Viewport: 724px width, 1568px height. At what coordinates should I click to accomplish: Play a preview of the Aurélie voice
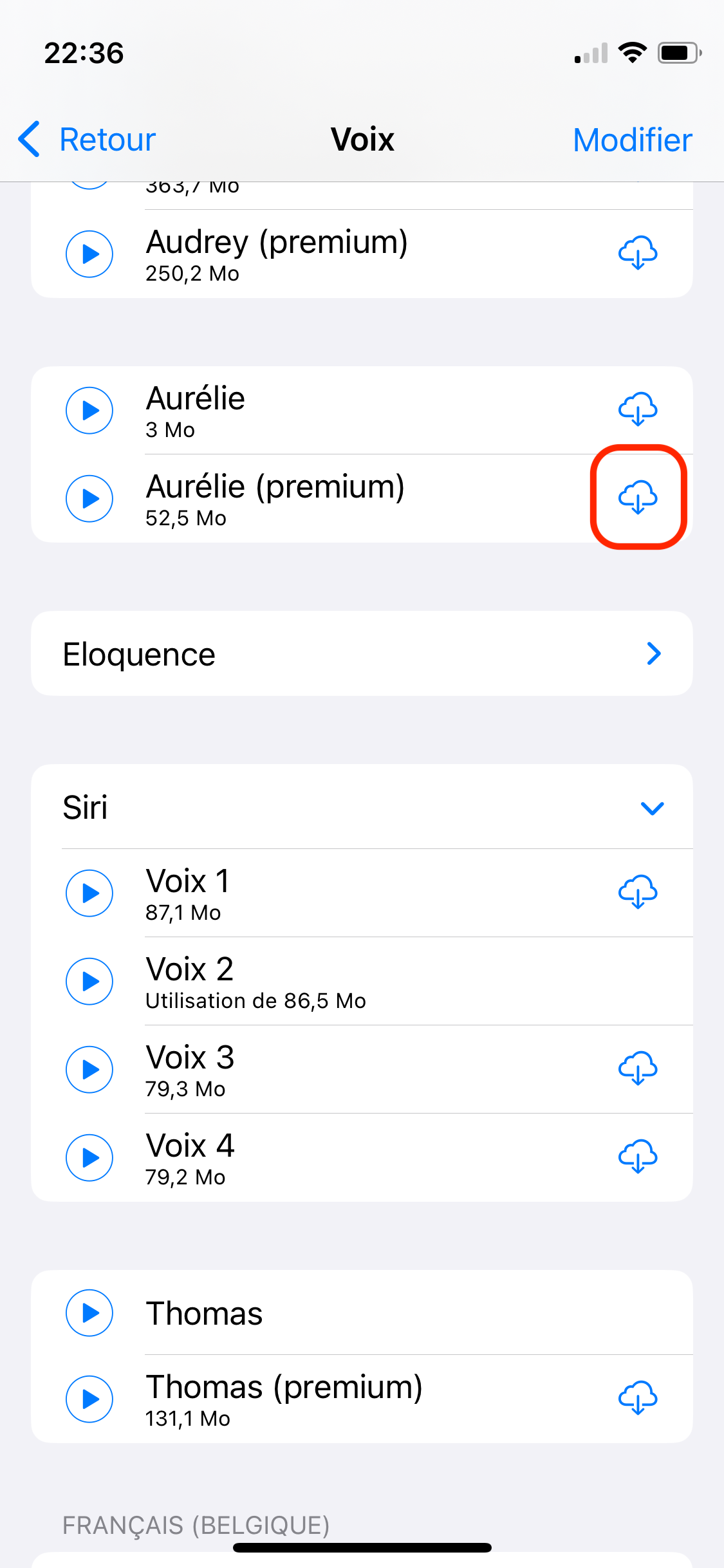click(x=89, y=410)
